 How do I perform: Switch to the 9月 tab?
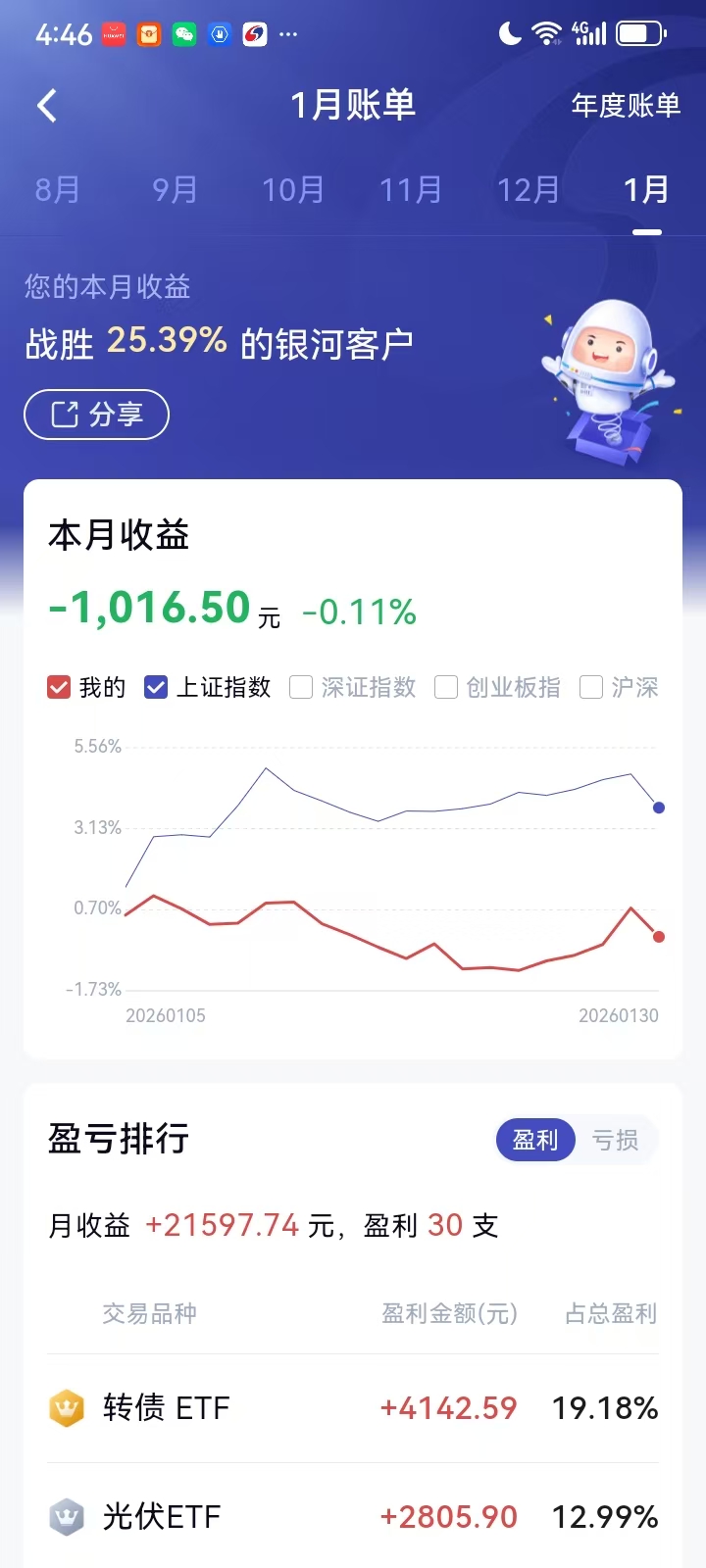point(175,189)
